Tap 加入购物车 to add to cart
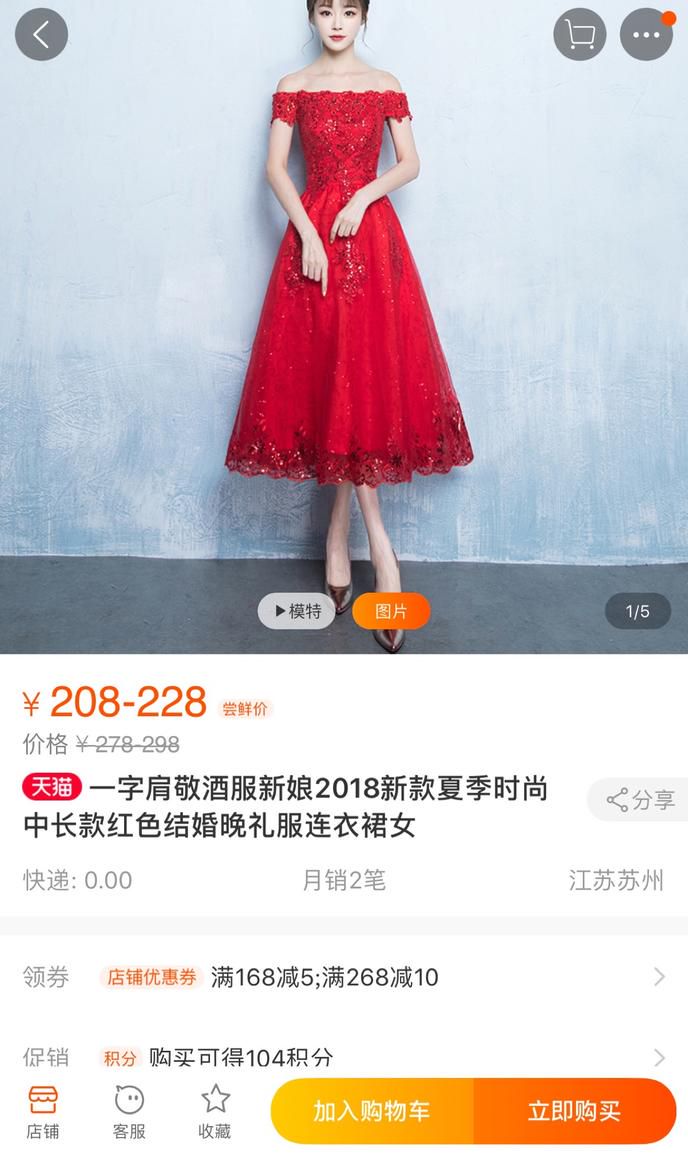 372,1111
